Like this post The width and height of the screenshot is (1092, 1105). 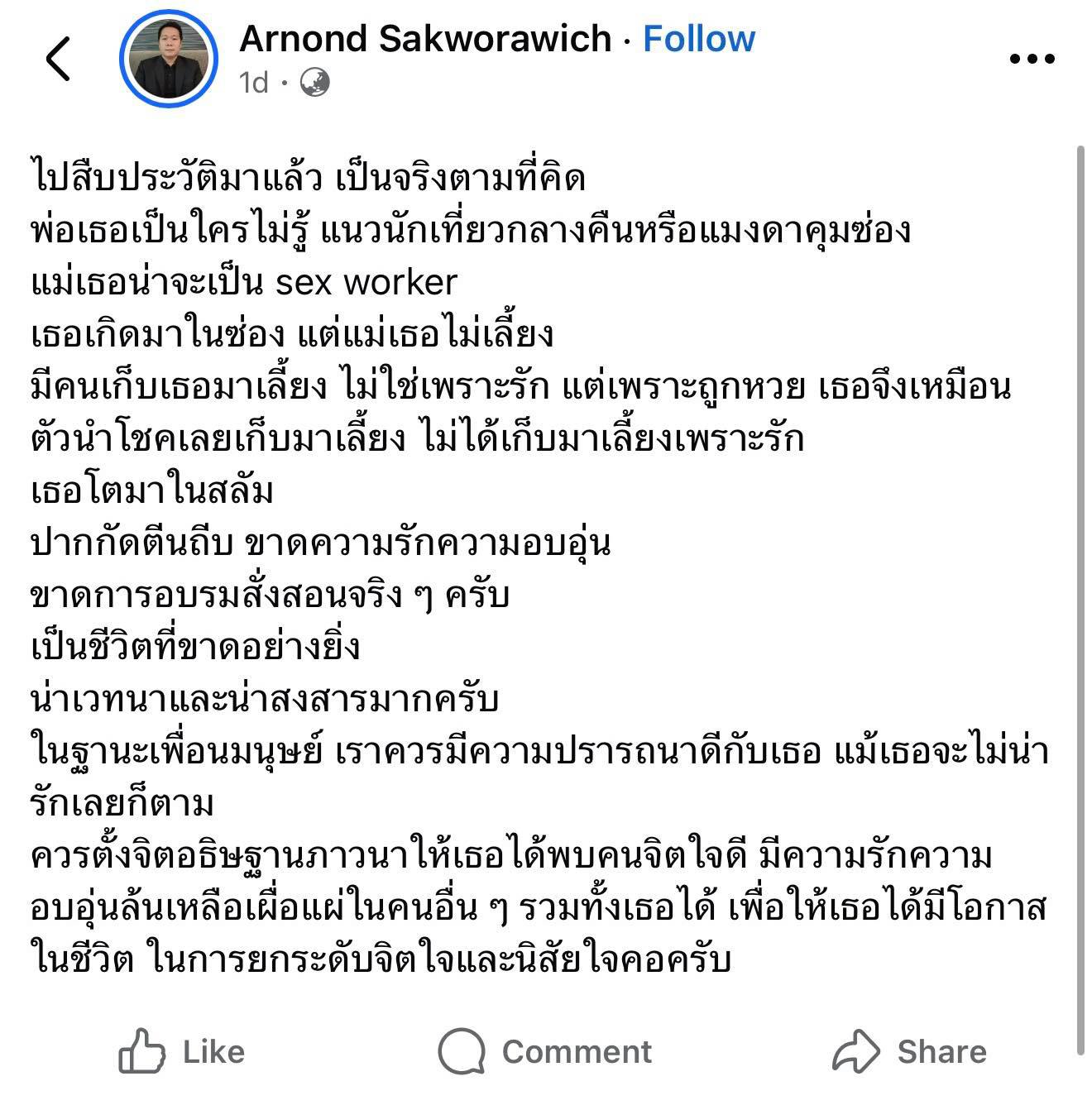tap(183, 1051)
